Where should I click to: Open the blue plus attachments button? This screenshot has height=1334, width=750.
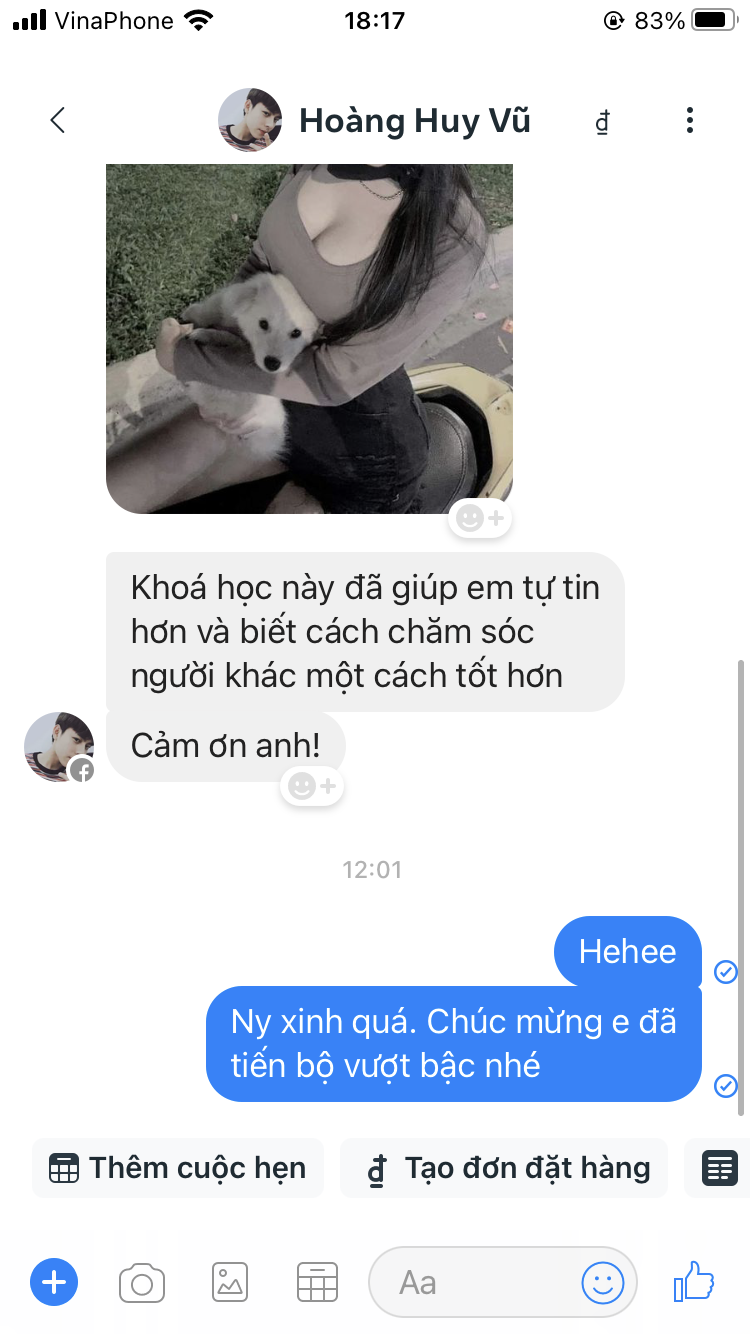pos(54,1282)
